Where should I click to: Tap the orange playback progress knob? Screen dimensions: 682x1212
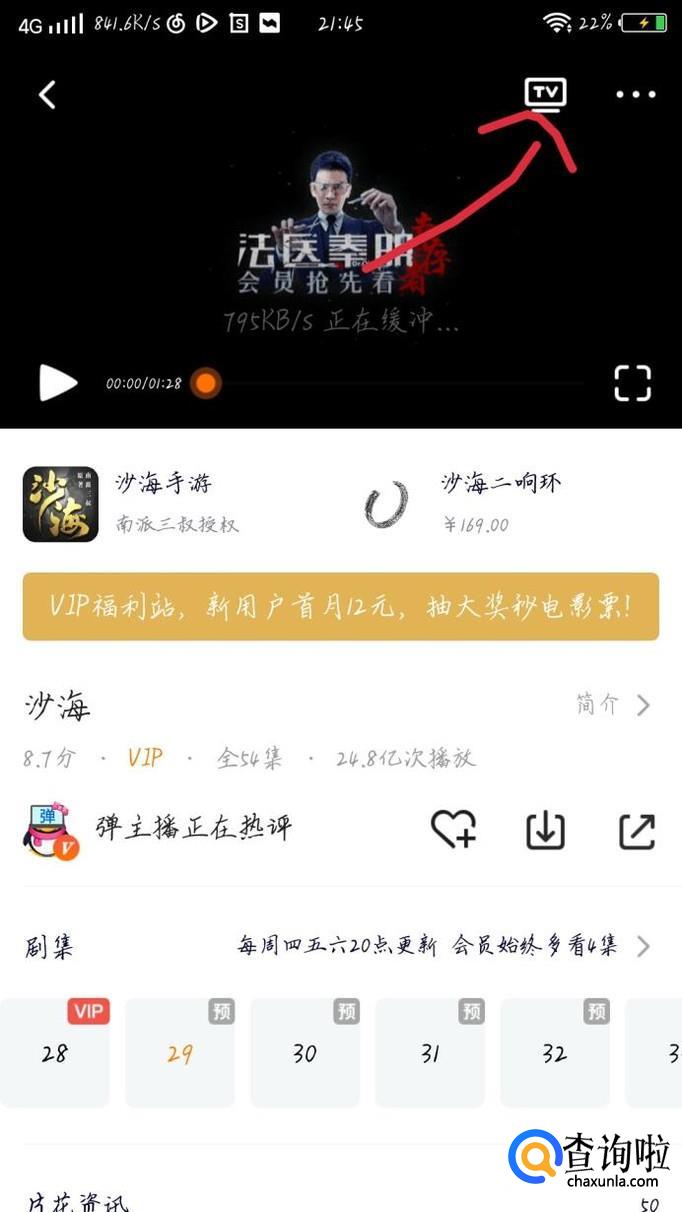[x=205, y=383]
